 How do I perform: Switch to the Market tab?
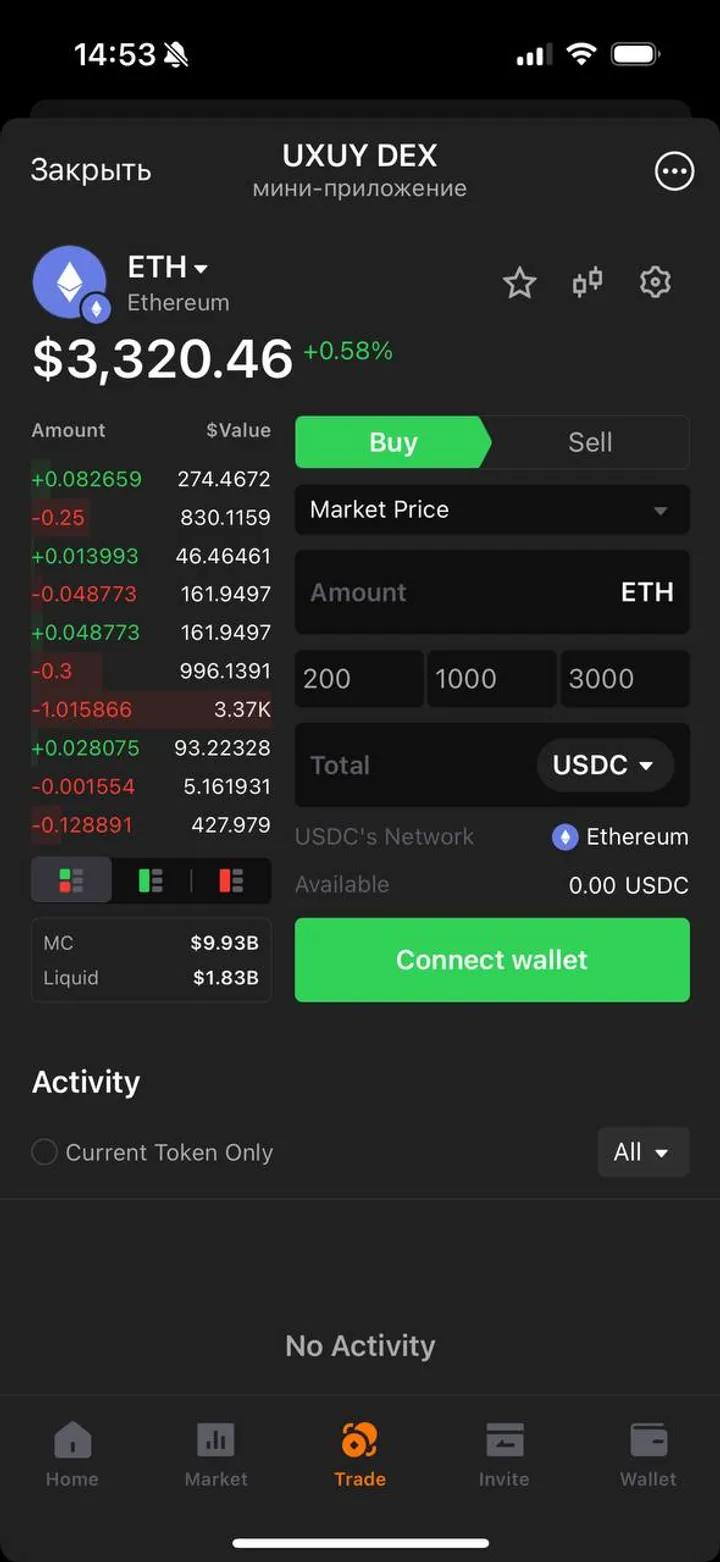click(216, 1455)
